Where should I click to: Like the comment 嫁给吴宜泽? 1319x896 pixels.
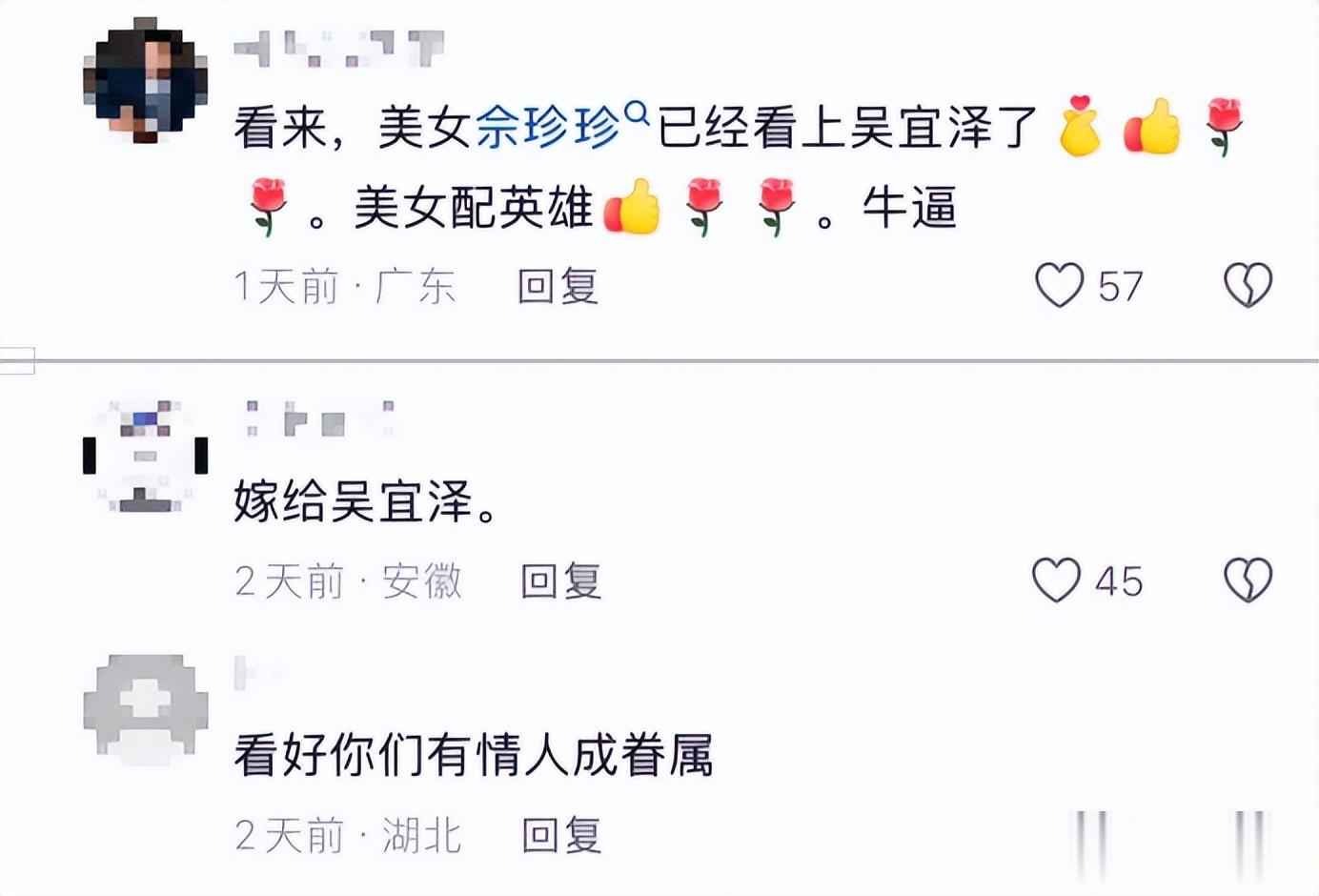tap(1057, 580)
